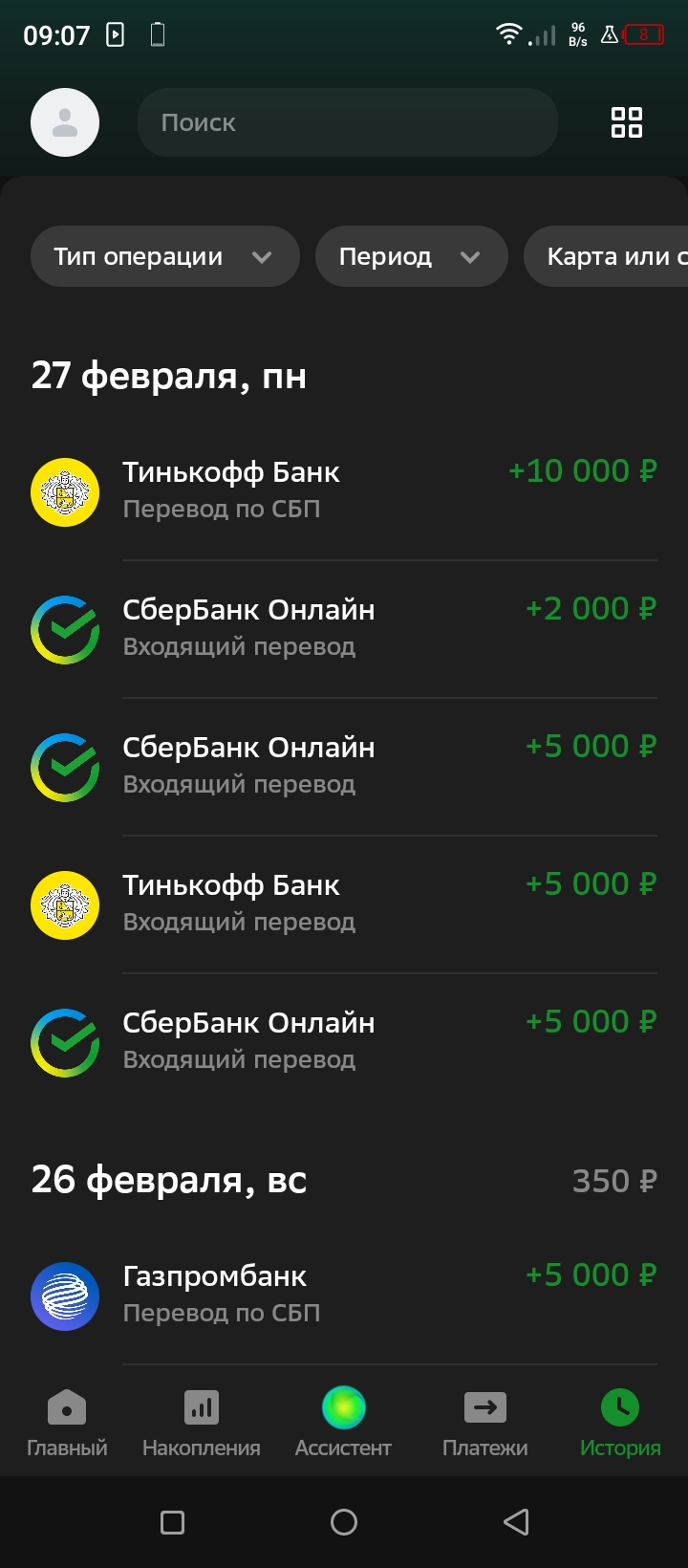688x1568 pixels.
Task: Switch to the Главный tab
Action: pyautogui.click(x=67, y=1422)
